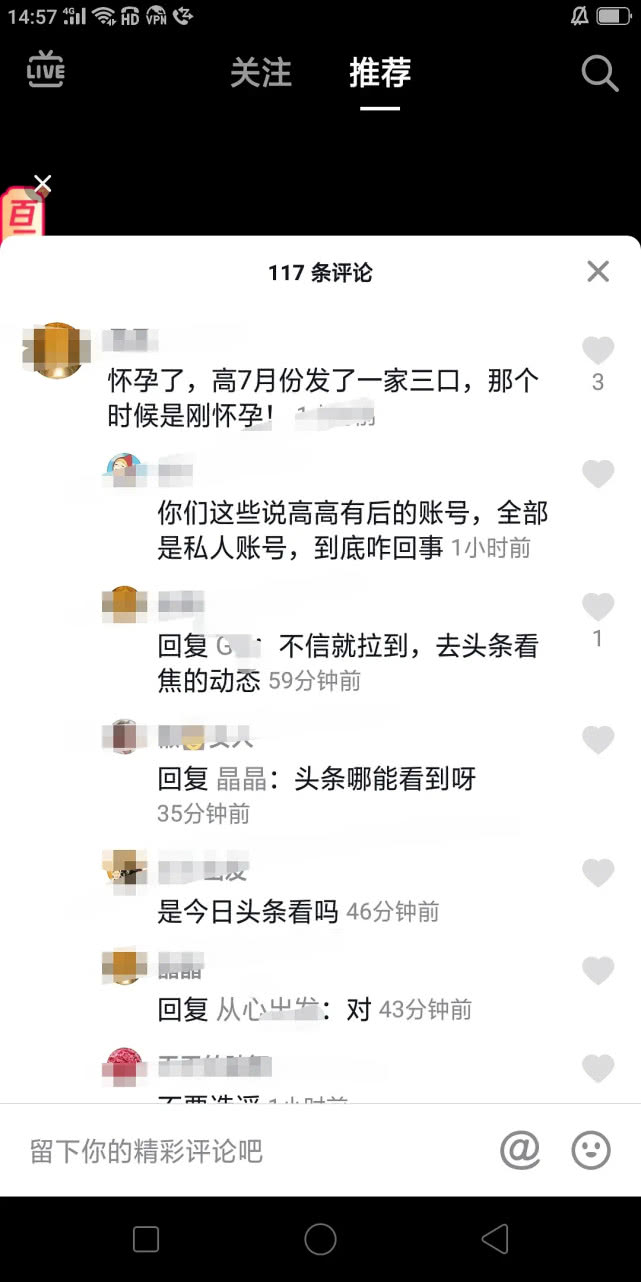Like the comment 你们这些说高高有后的账号
Screen dimensions: 641x1282
(598, 474)
